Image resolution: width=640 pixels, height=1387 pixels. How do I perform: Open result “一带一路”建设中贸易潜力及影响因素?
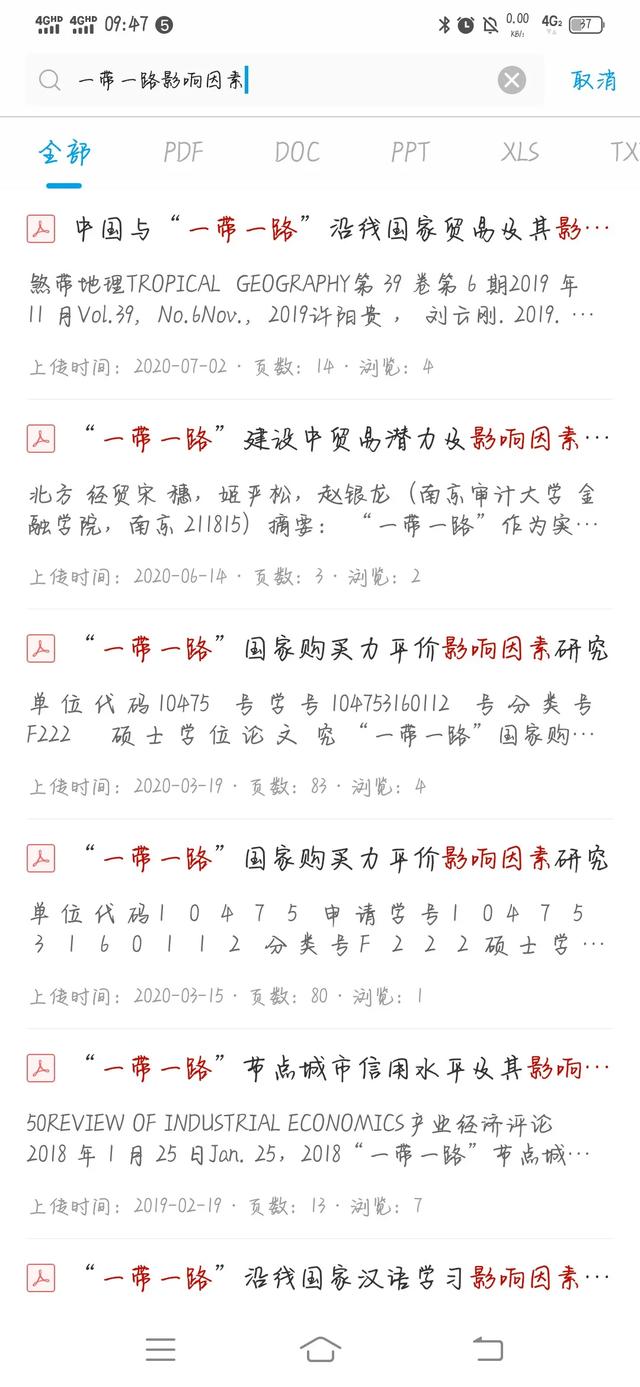coord(320,504)
